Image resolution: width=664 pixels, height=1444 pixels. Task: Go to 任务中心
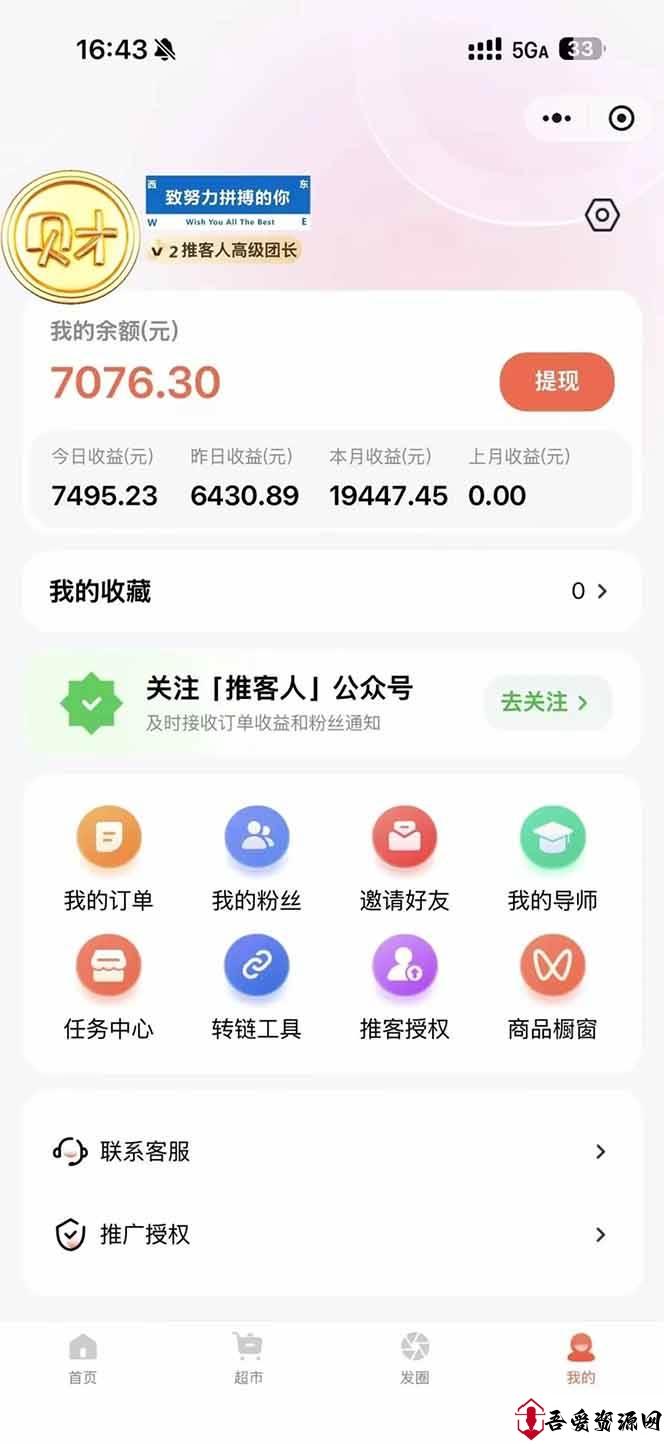[109, 987]
